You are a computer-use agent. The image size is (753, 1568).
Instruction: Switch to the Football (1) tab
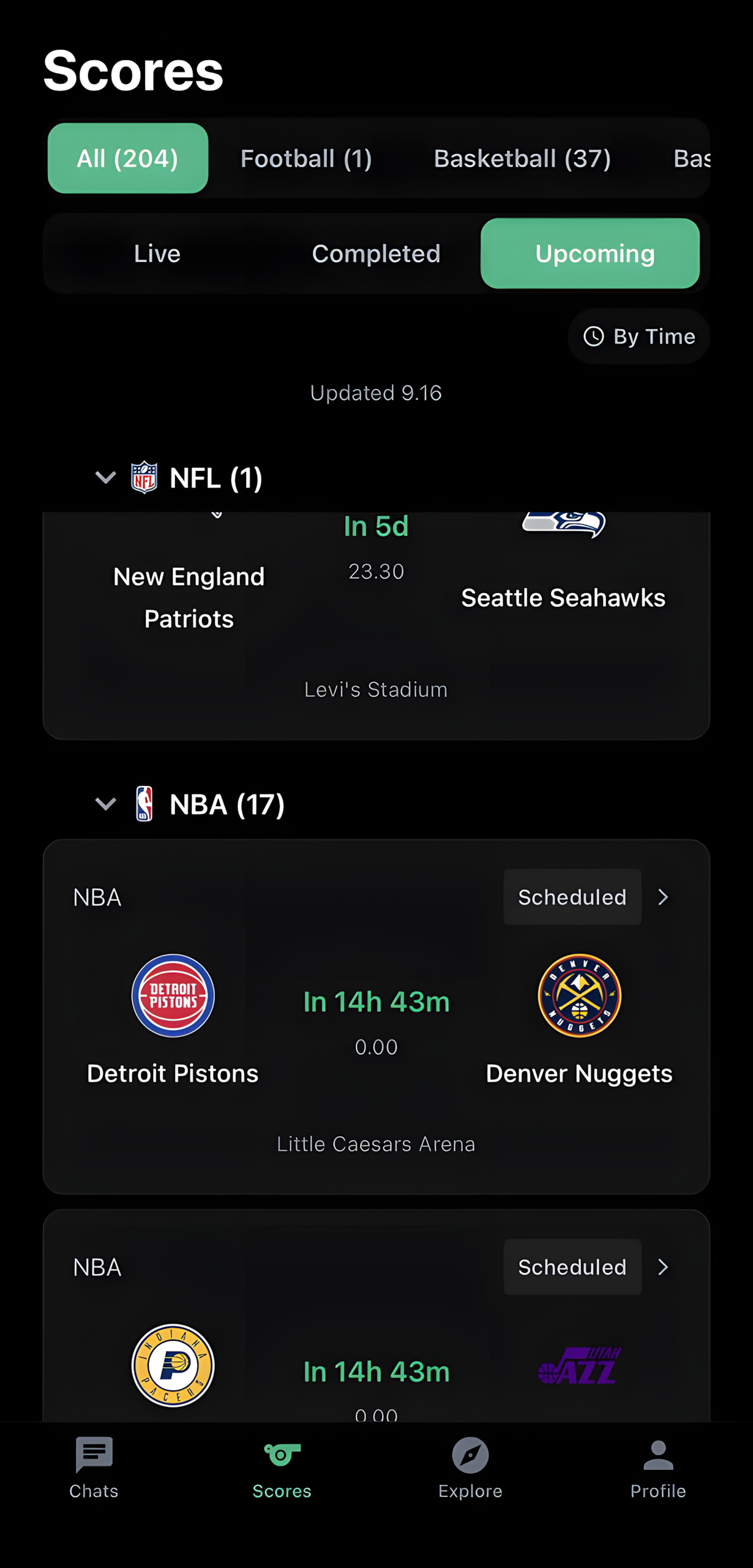tap(305, 158)
